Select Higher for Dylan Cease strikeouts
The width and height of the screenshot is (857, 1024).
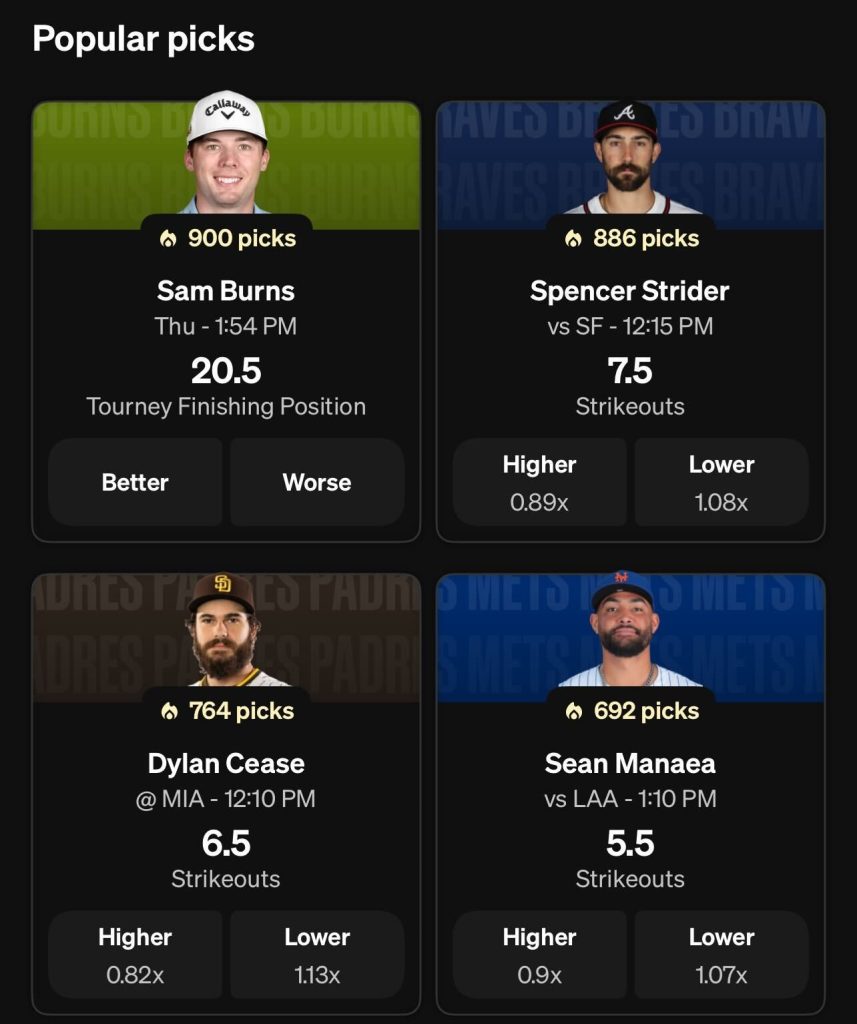(x=135, y=954)
